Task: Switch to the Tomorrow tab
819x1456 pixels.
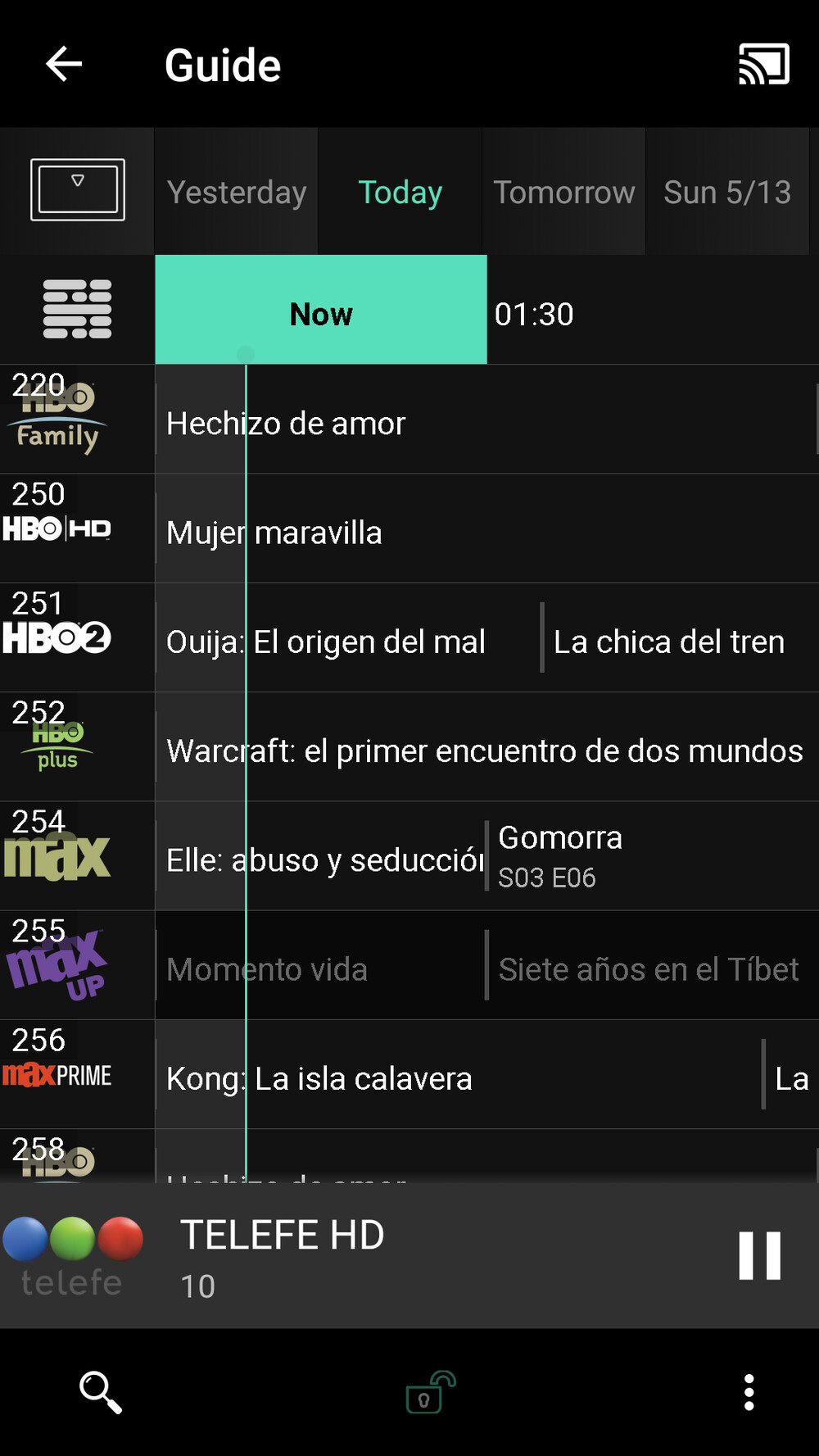Action: [x=563, y=191]
